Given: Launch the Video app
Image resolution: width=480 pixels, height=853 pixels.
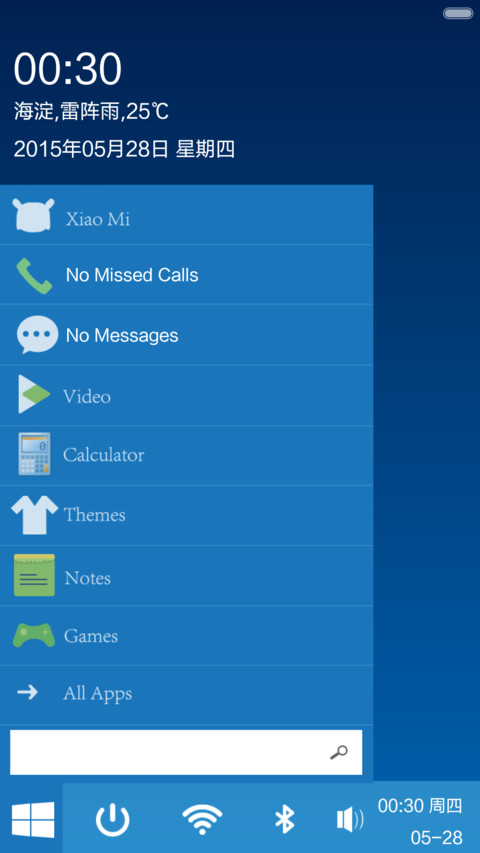Looking at the screenshot, I should (187, 395).
